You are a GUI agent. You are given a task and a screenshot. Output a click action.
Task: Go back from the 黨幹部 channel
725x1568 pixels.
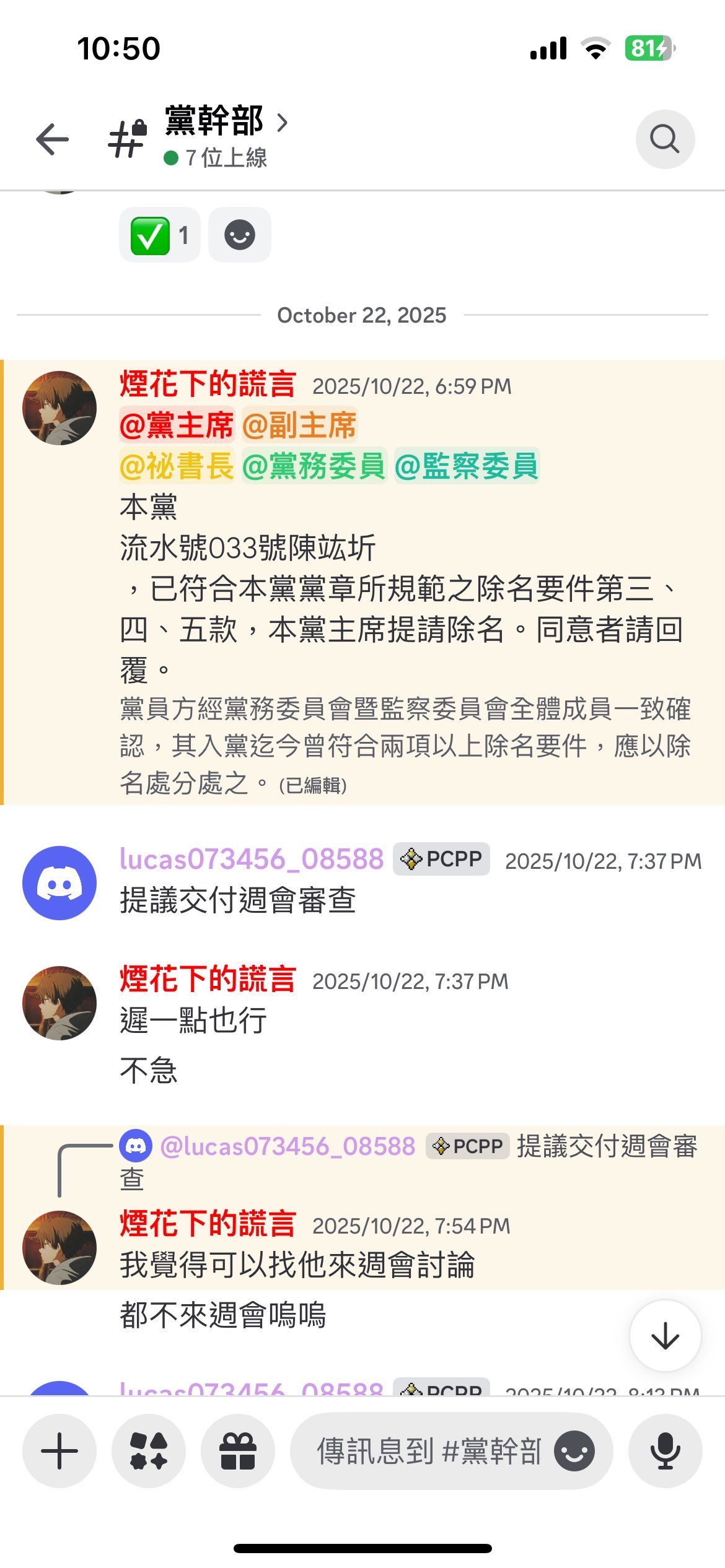pos(53,139)
